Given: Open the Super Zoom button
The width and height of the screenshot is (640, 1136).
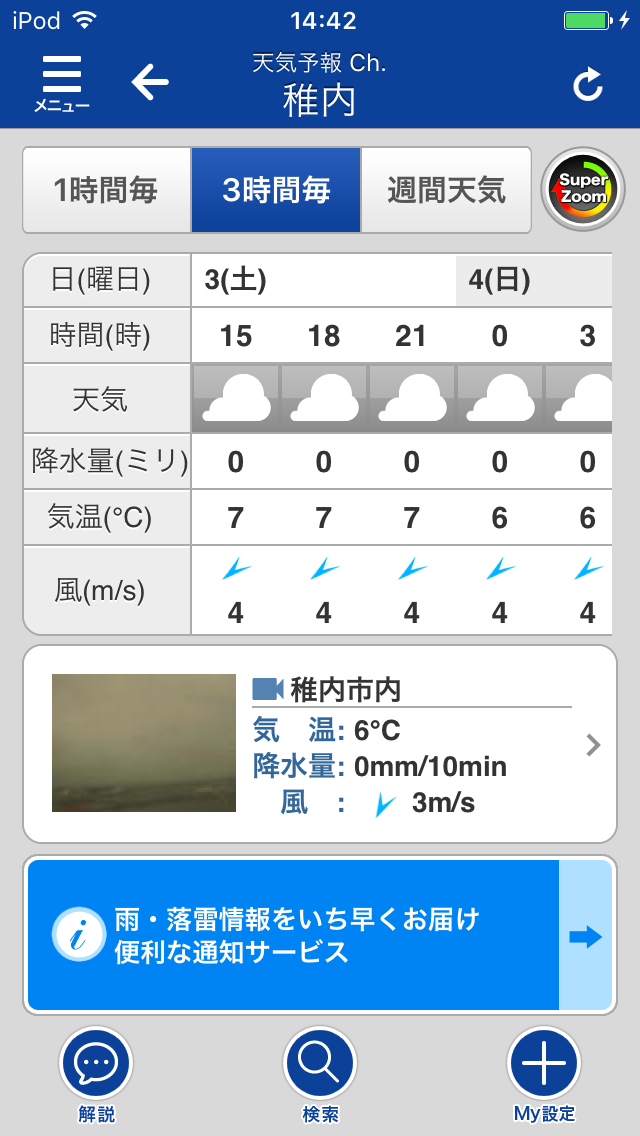Looking at the screenshot, I should tap(582, 190).
